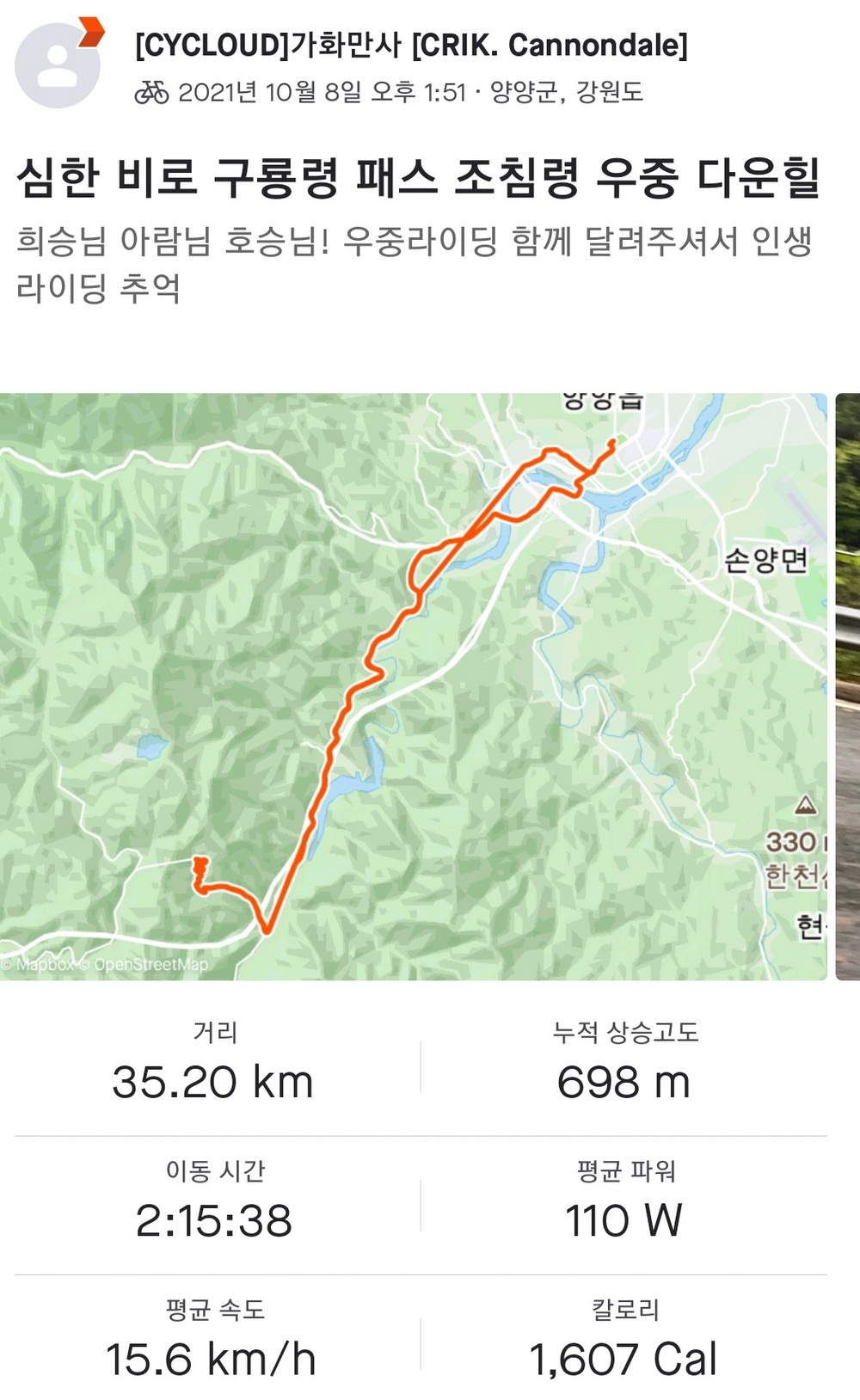
Task: Open the ride route map
Action: [x=413, y=686]
